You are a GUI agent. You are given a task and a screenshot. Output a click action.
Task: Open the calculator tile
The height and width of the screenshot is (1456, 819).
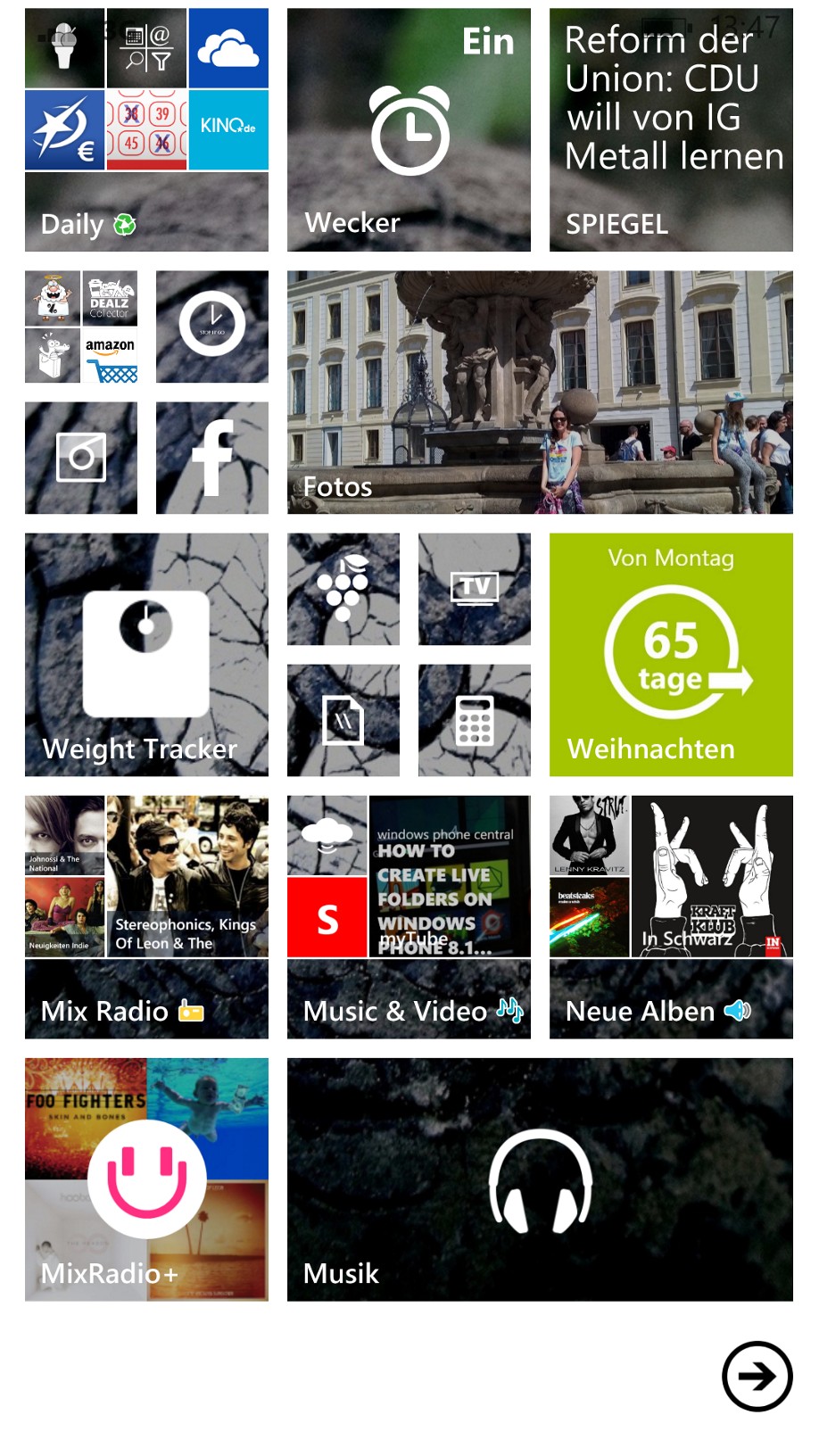pos(475,720)
